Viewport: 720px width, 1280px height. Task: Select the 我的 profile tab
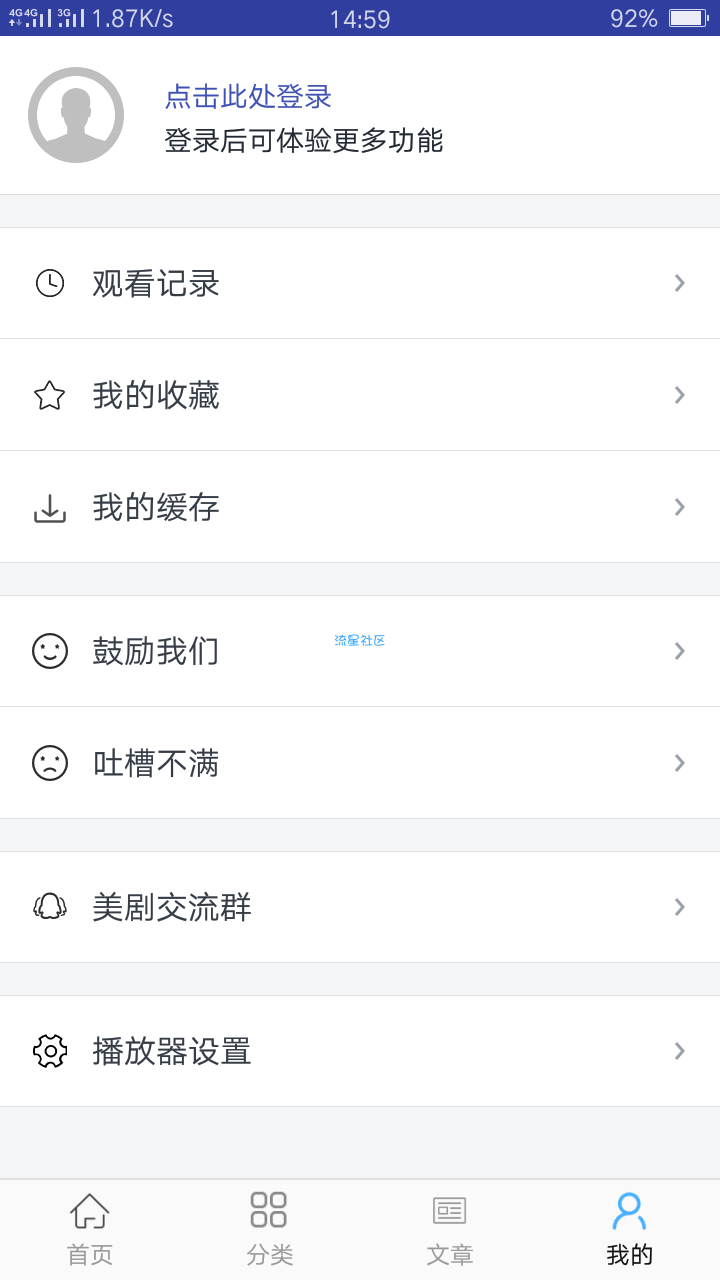[x=630, y=1230]
